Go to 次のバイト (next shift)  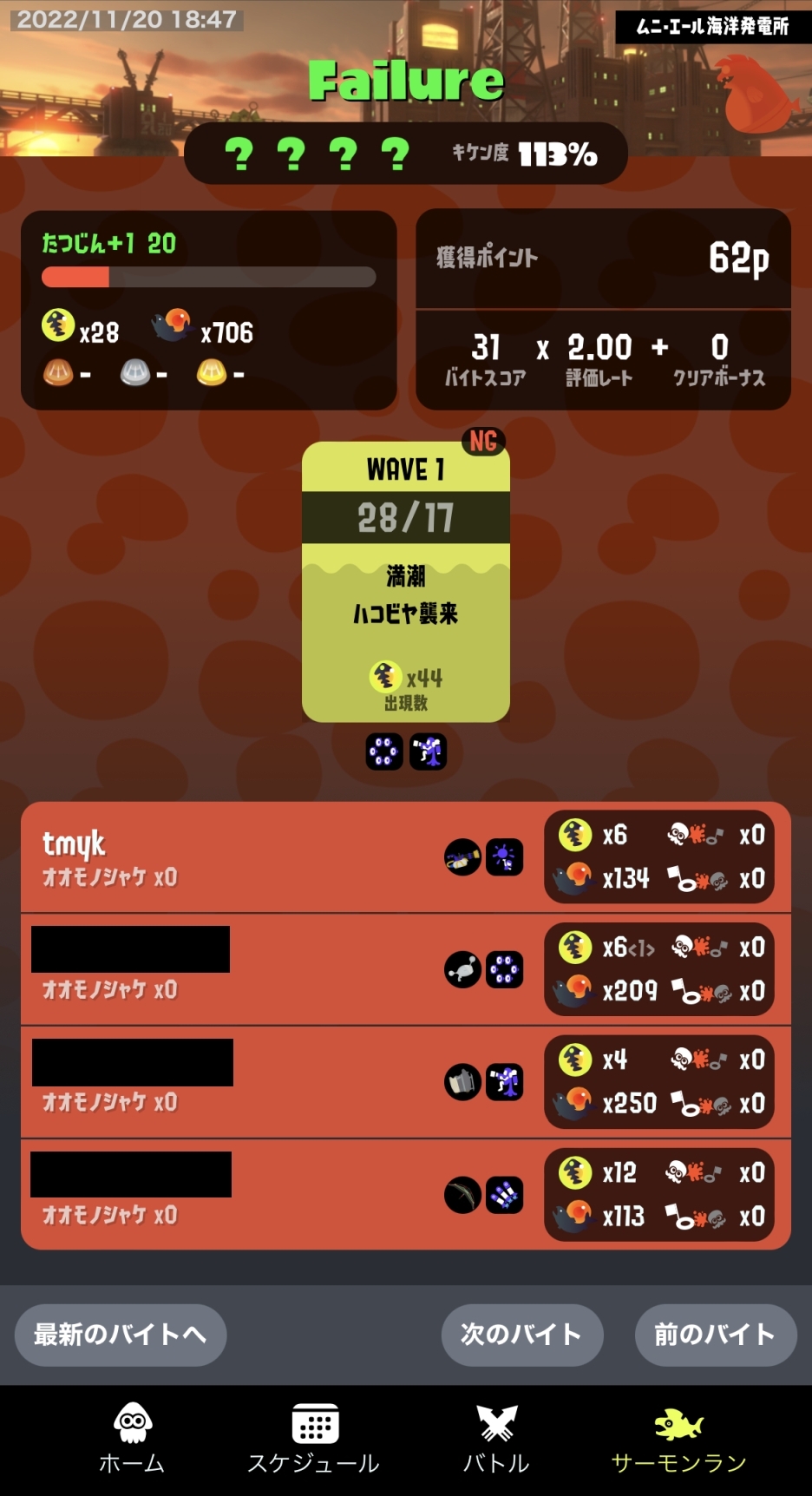[521, 1335]
